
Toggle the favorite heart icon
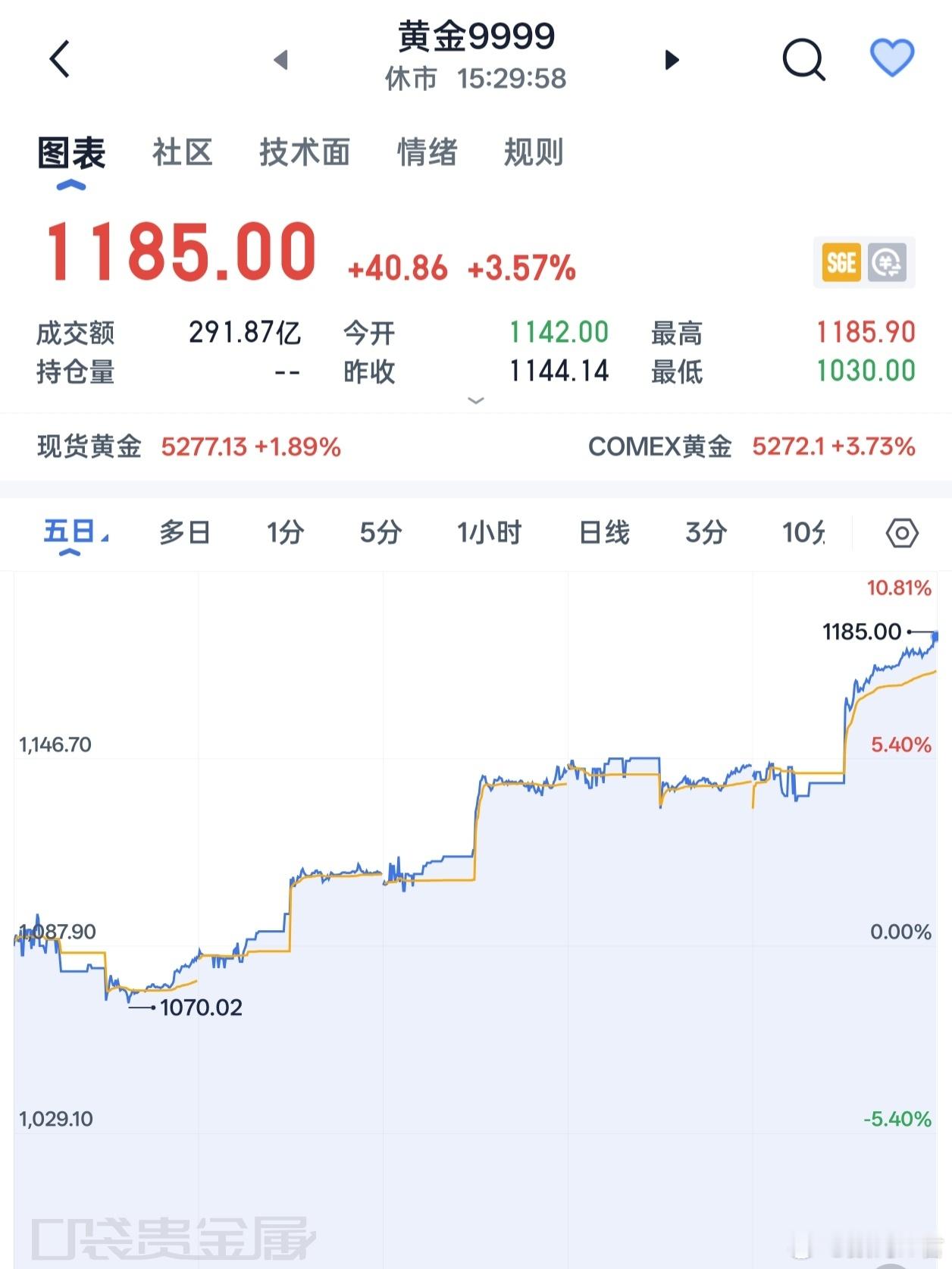click(x=892, y=58)
